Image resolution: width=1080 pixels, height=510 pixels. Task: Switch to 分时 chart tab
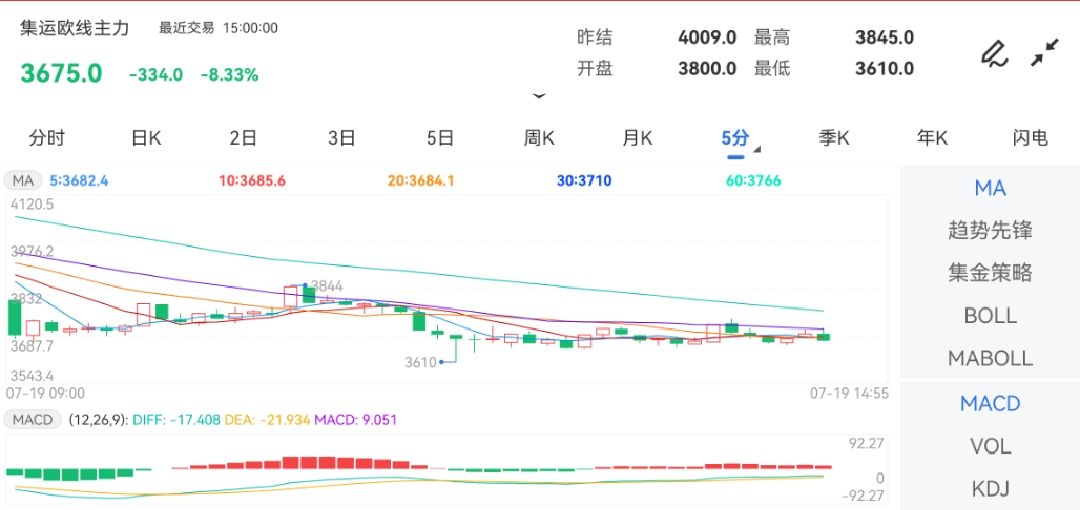click(47, 139)
